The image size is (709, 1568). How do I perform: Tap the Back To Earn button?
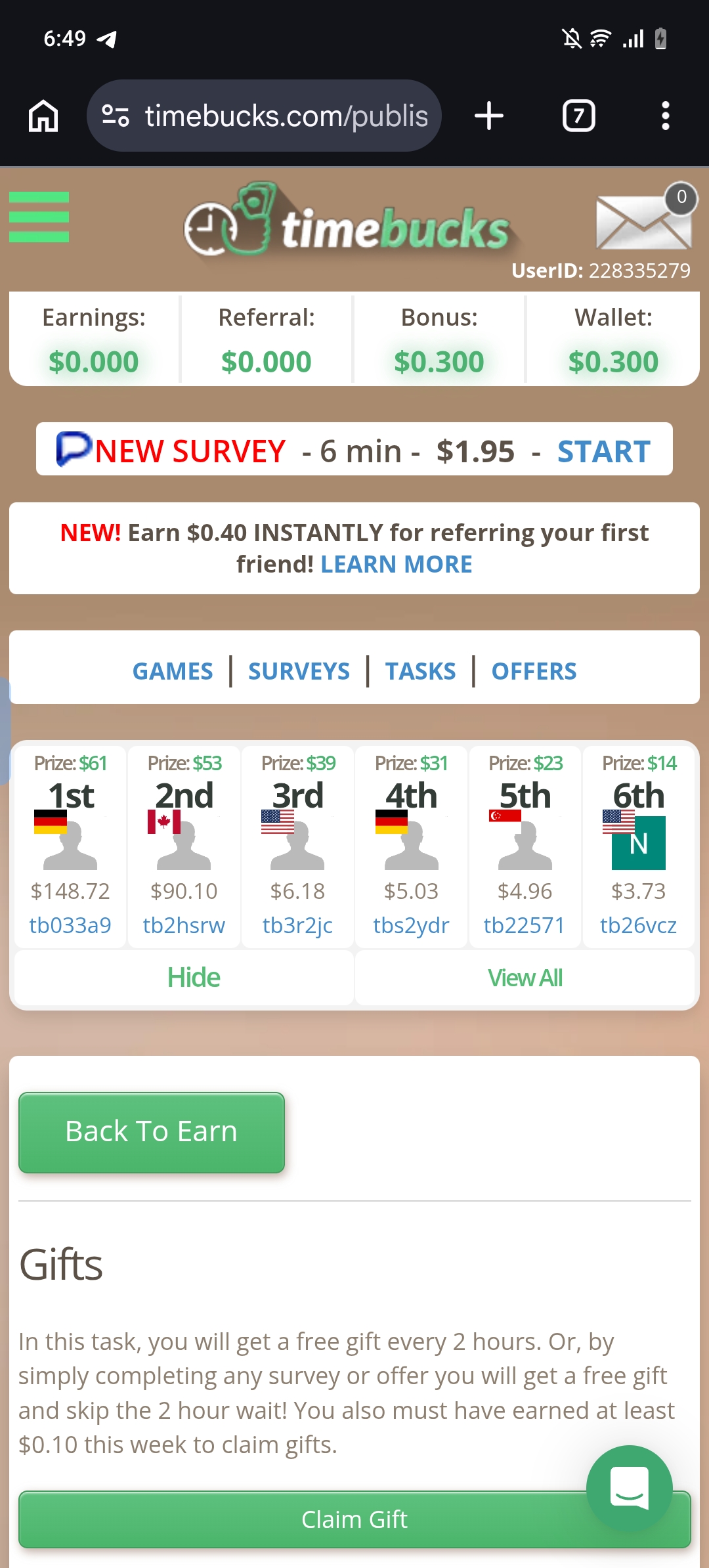(x=152, y=1132)
